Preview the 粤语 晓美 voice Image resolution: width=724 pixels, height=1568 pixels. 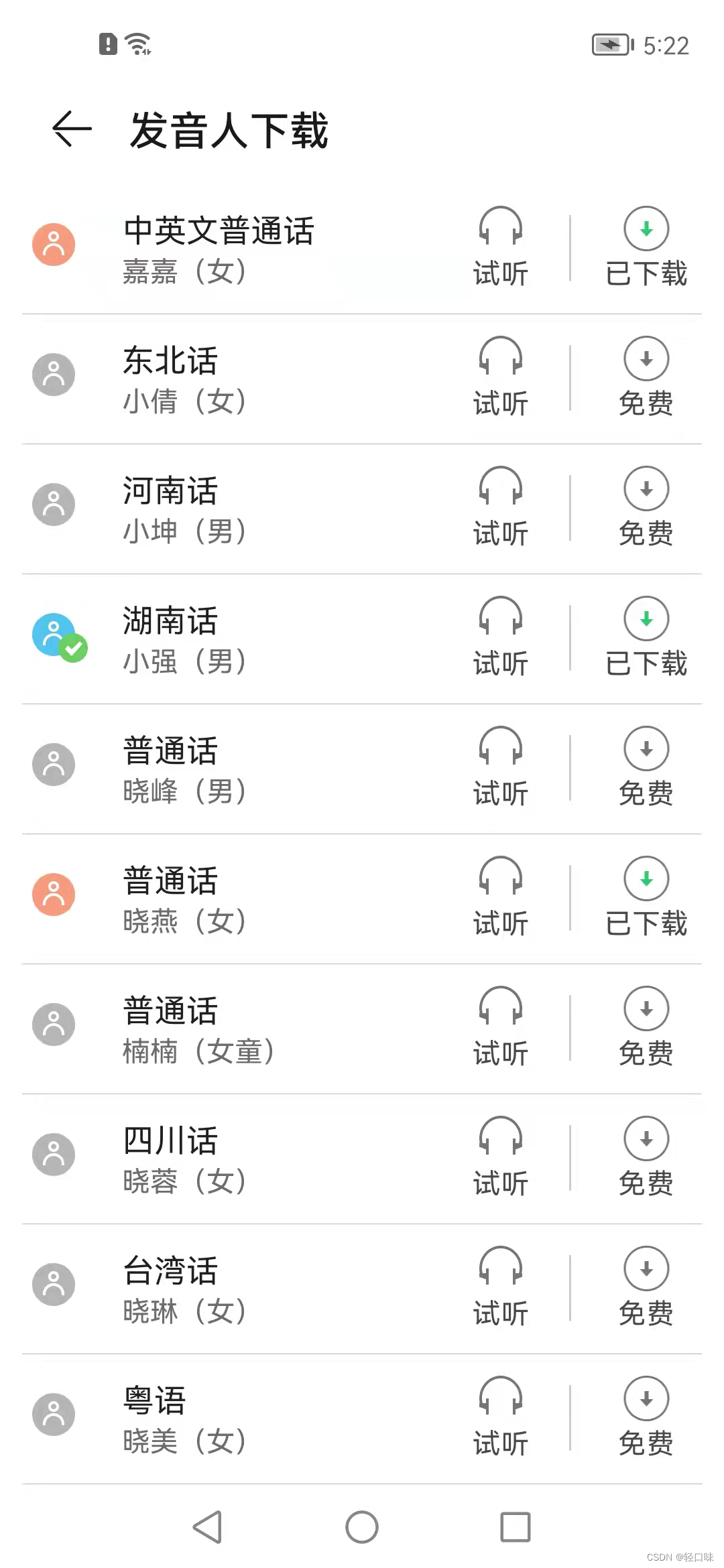(x=500, y=1416)
